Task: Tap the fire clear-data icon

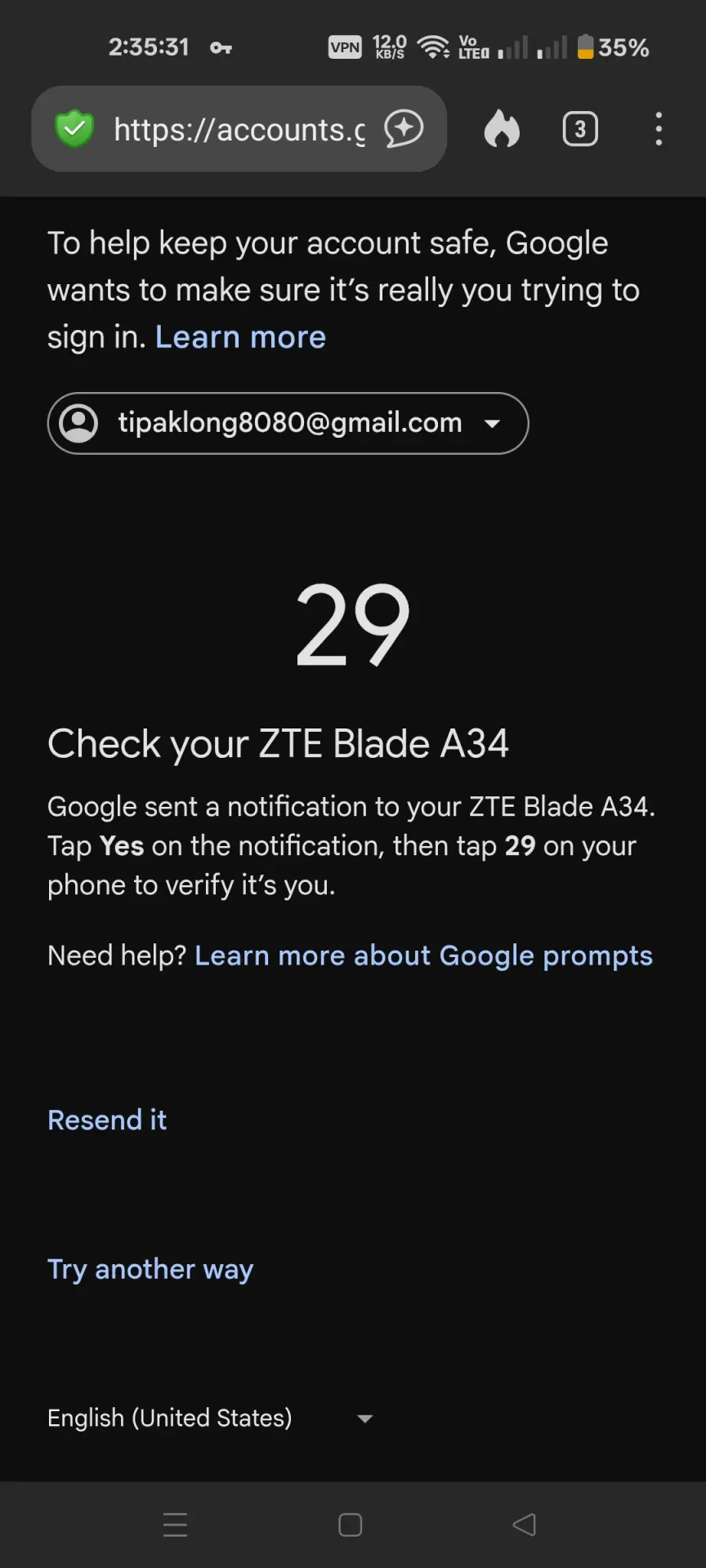Action: coord(502,129)
